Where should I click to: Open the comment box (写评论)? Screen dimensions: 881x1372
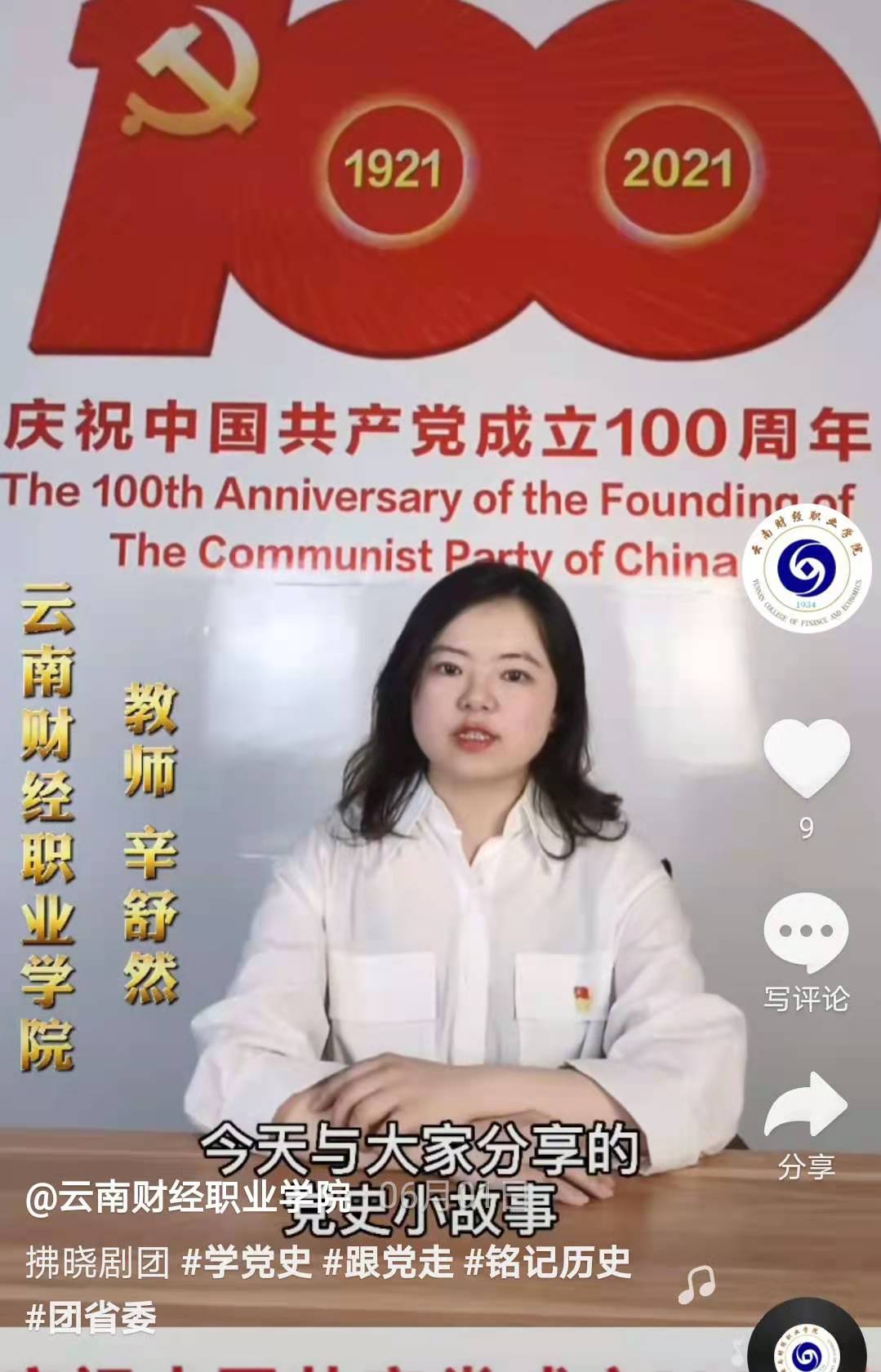point(806,933)
